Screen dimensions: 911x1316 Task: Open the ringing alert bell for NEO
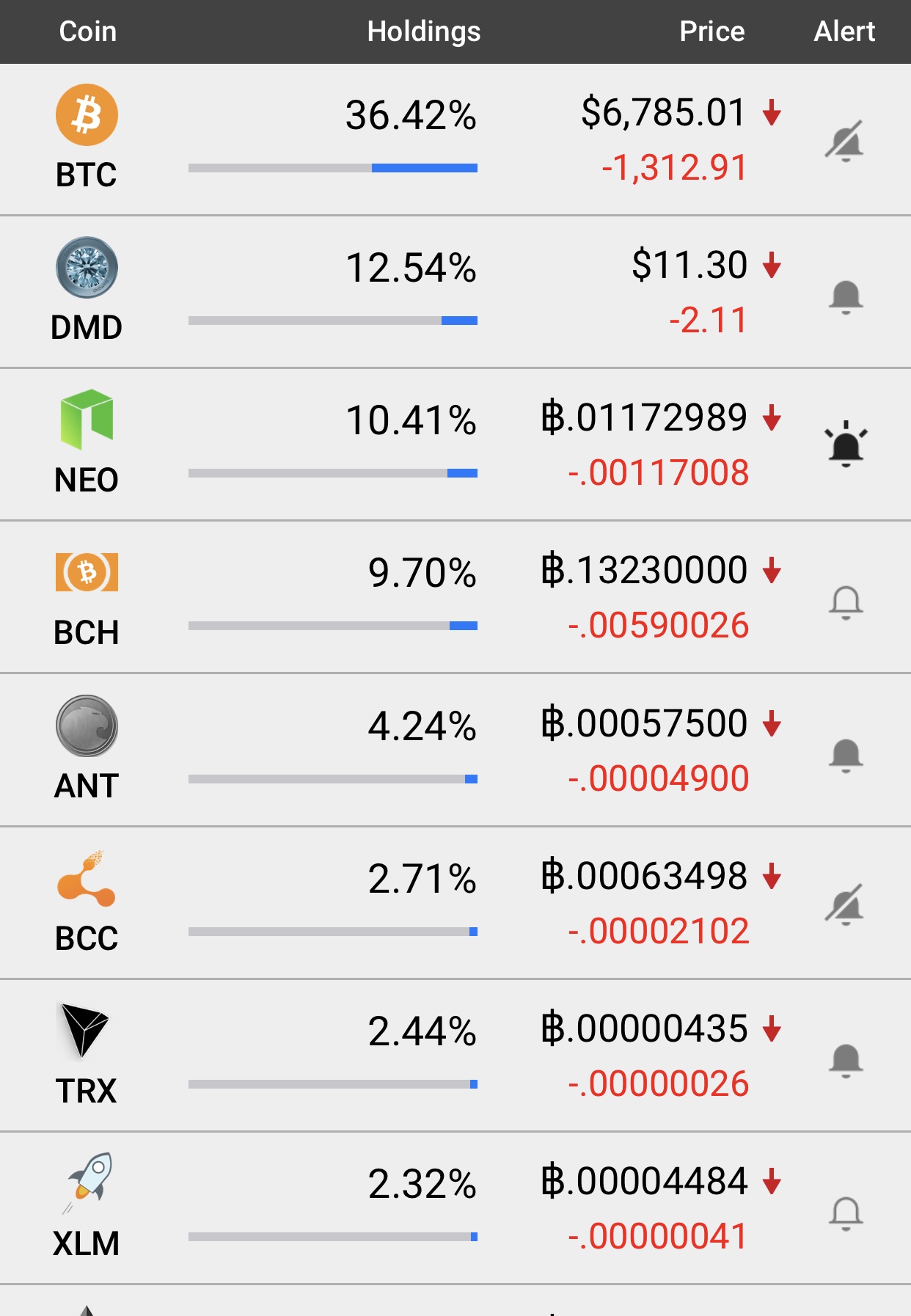[x=845, y=445]
